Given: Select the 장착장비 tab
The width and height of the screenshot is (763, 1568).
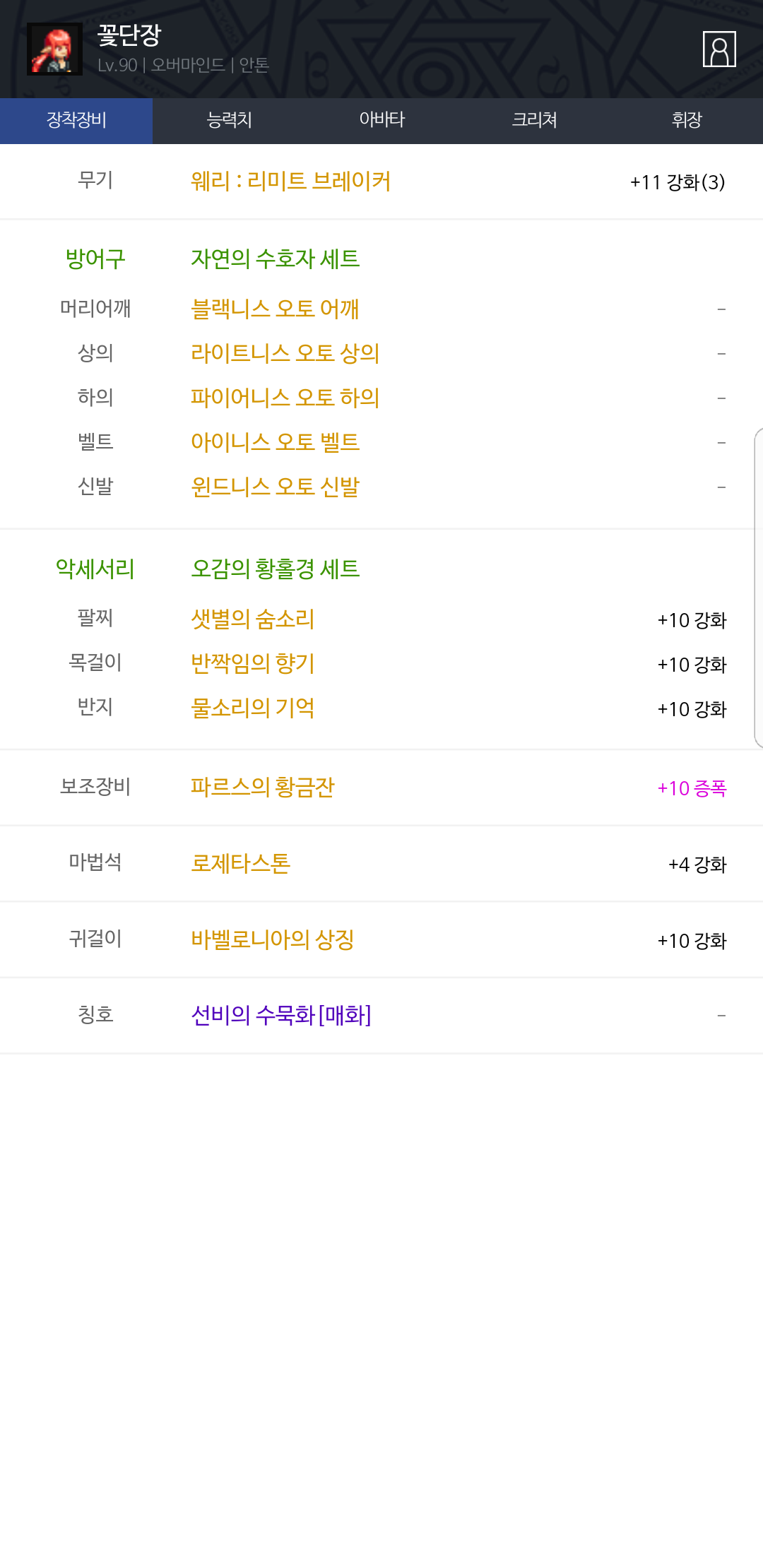Looking at the screenshot, I should [x=76, y=121].
